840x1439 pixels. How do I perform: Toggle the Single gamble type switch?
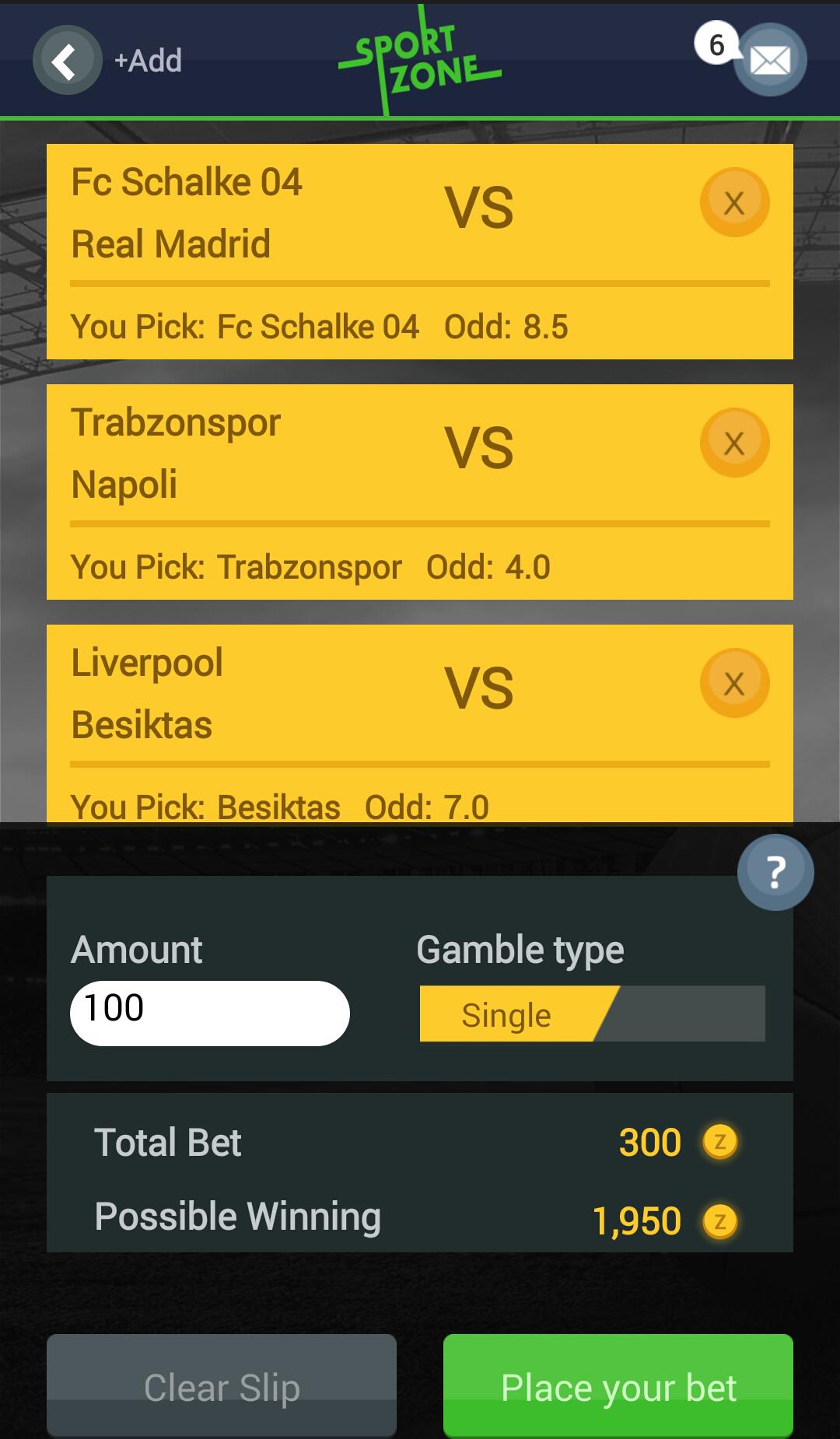pyautogui.click(x=592, y=1014)
